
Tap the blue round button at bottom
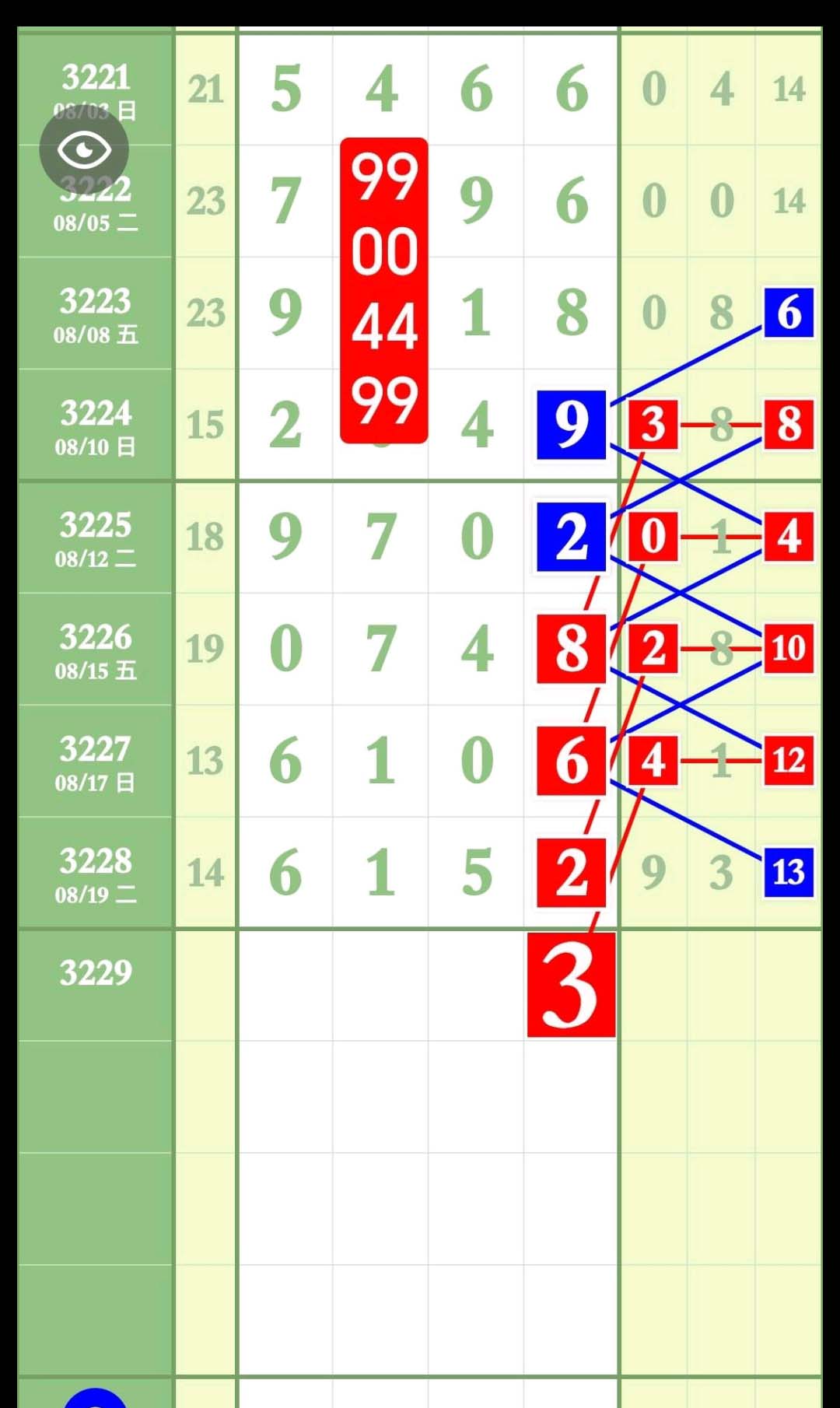click(x=95, y=1399)
